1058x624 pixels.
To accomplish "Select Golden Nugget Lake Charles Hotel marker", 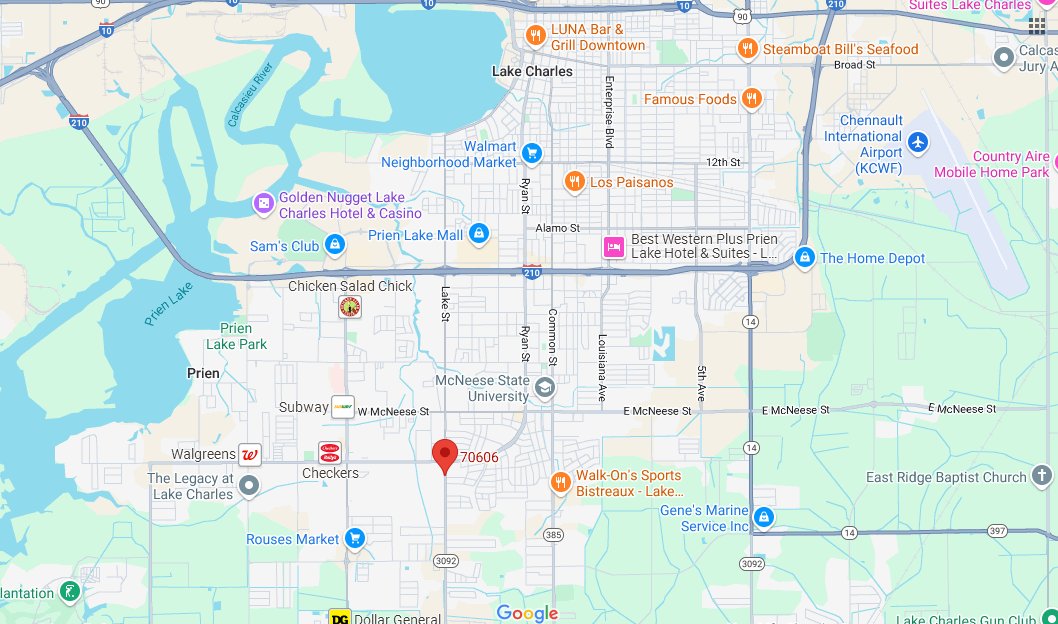I will (264, 205).
